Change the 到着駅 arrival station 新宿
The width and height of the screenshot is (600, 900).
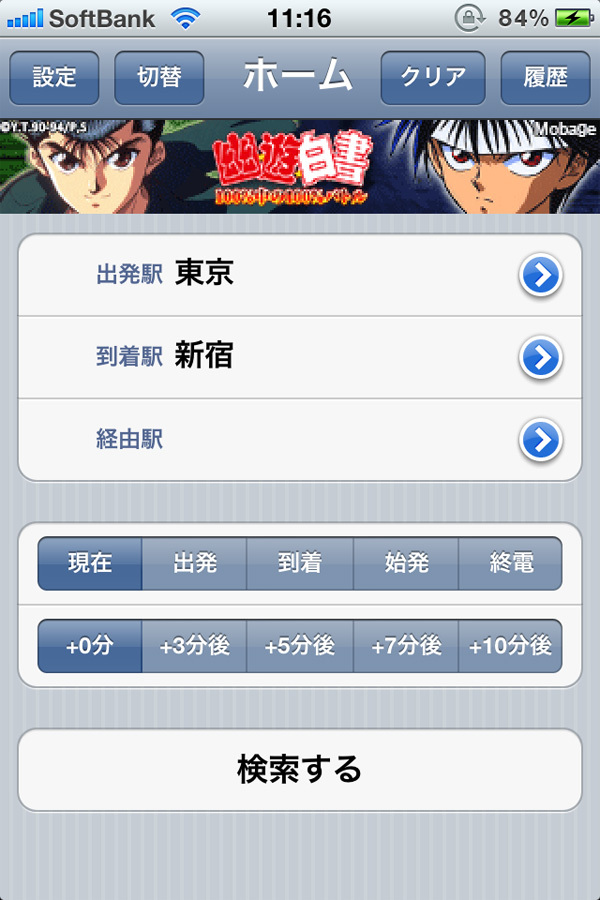pos(300,357)
